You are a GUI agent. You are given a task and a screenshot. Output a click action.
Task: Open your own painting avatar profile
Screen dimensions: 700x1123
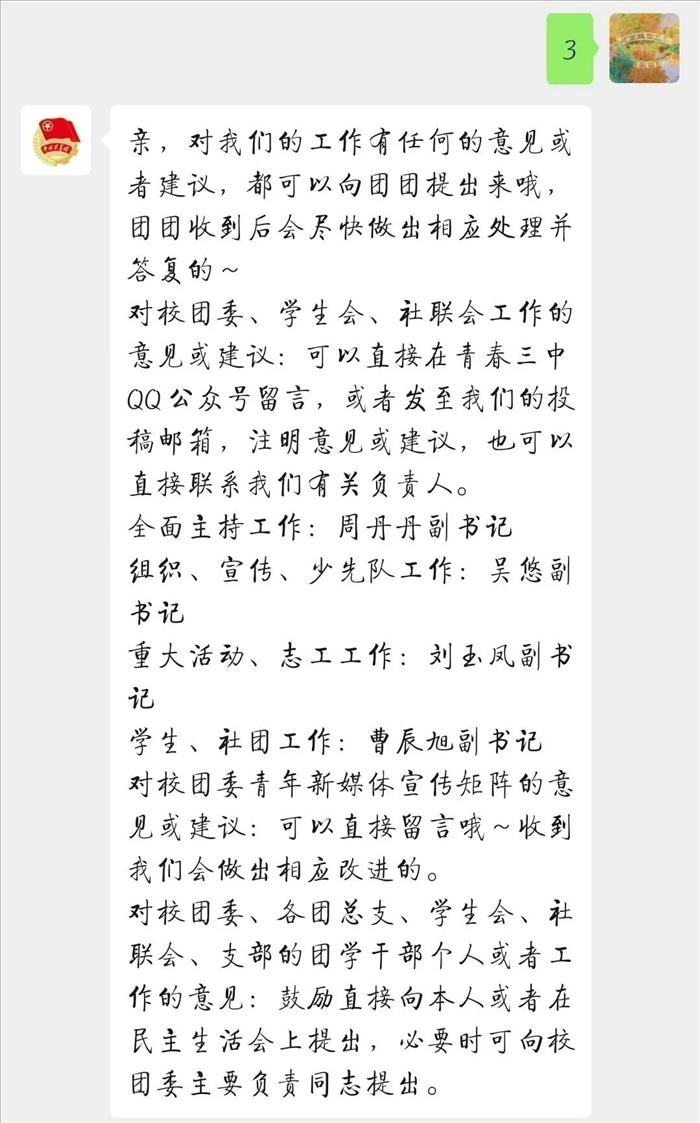point(644,48)
